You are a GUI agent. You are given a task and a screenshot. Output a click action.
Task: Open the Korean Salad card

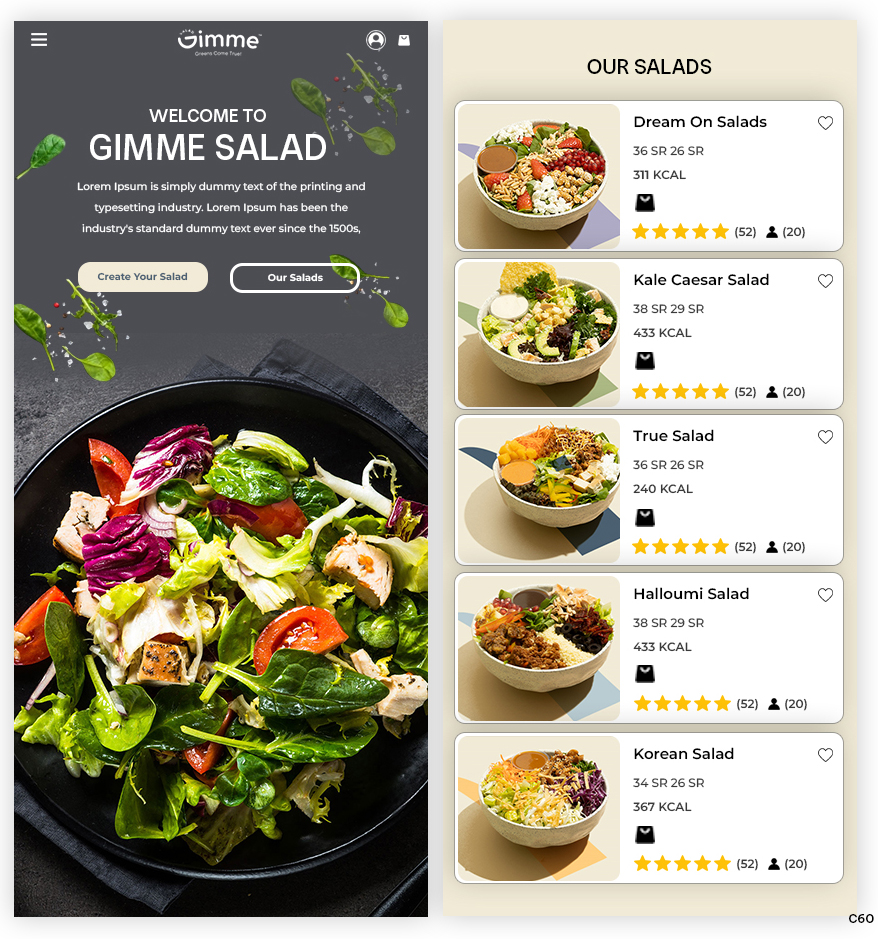683,754
